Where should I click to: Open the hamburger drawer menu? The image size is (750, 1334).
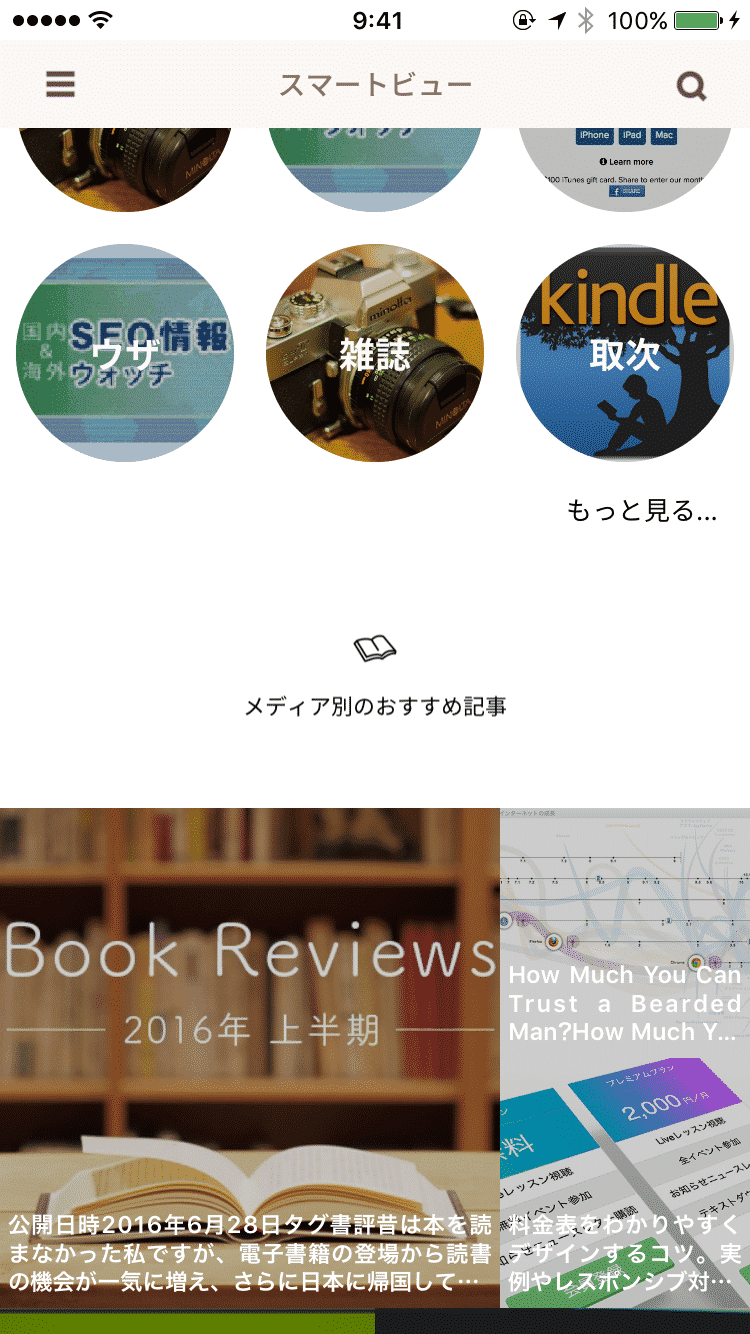point(60,85)
